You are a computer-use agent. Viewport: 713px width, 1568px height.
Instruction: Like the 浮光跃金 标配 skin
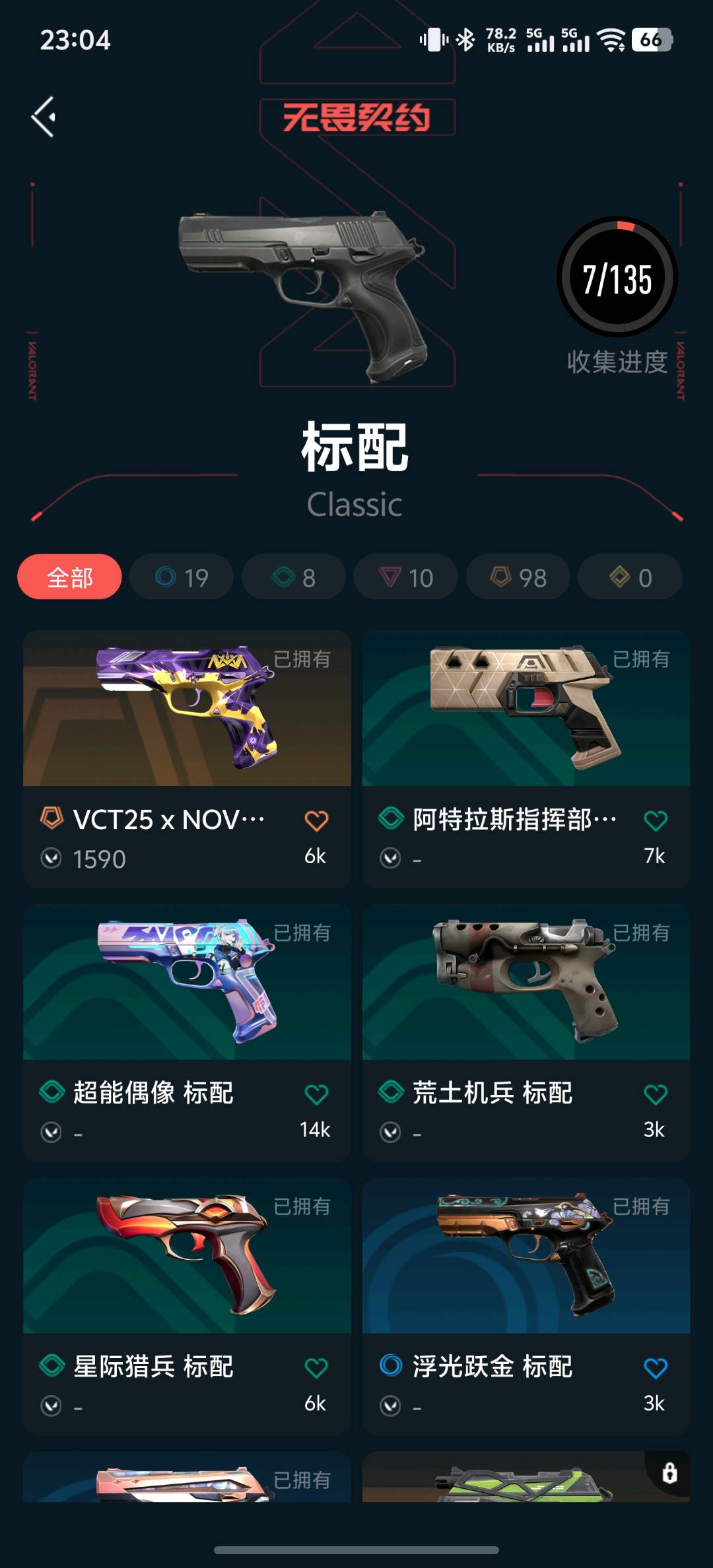655,1368
